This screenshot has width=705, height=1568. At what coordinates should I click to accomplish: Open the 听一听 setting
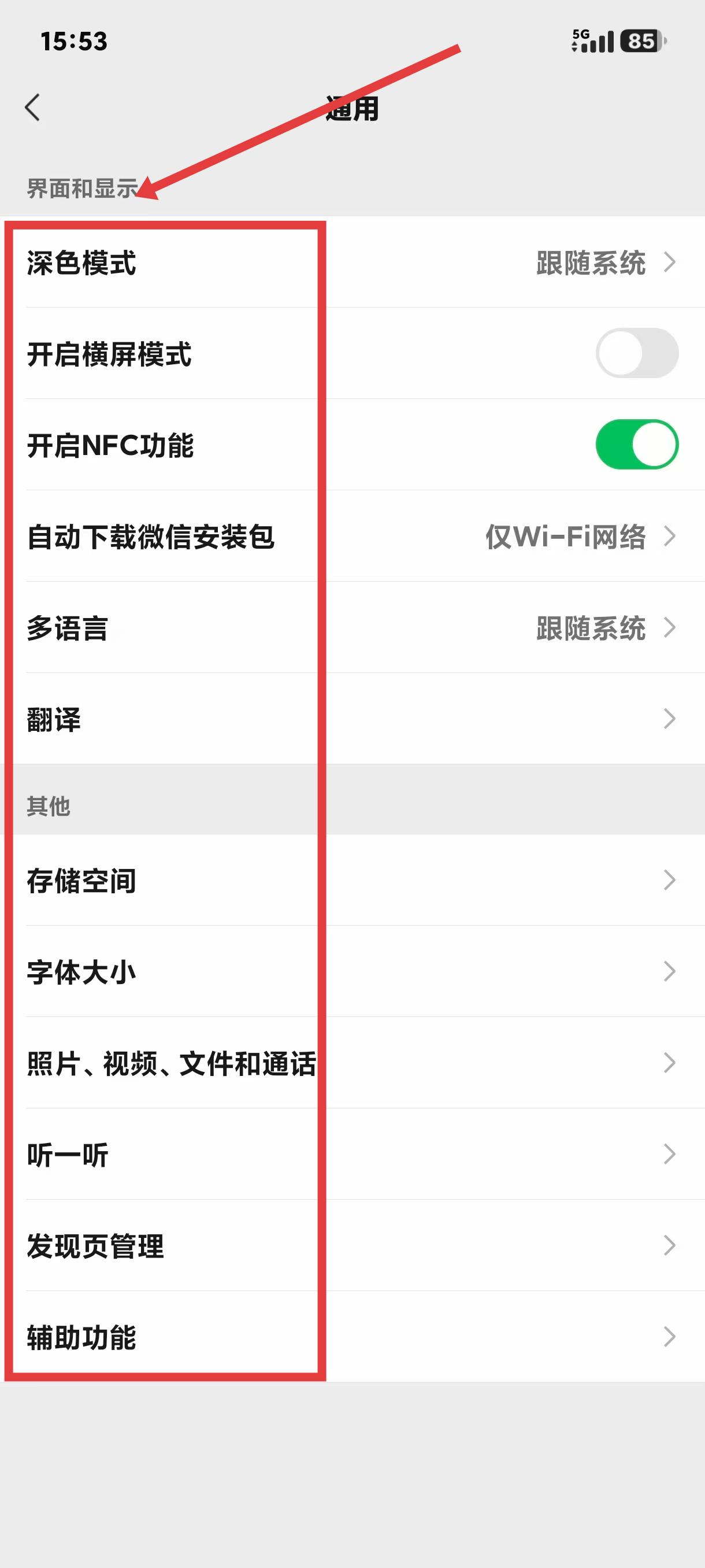[352, 1154]
